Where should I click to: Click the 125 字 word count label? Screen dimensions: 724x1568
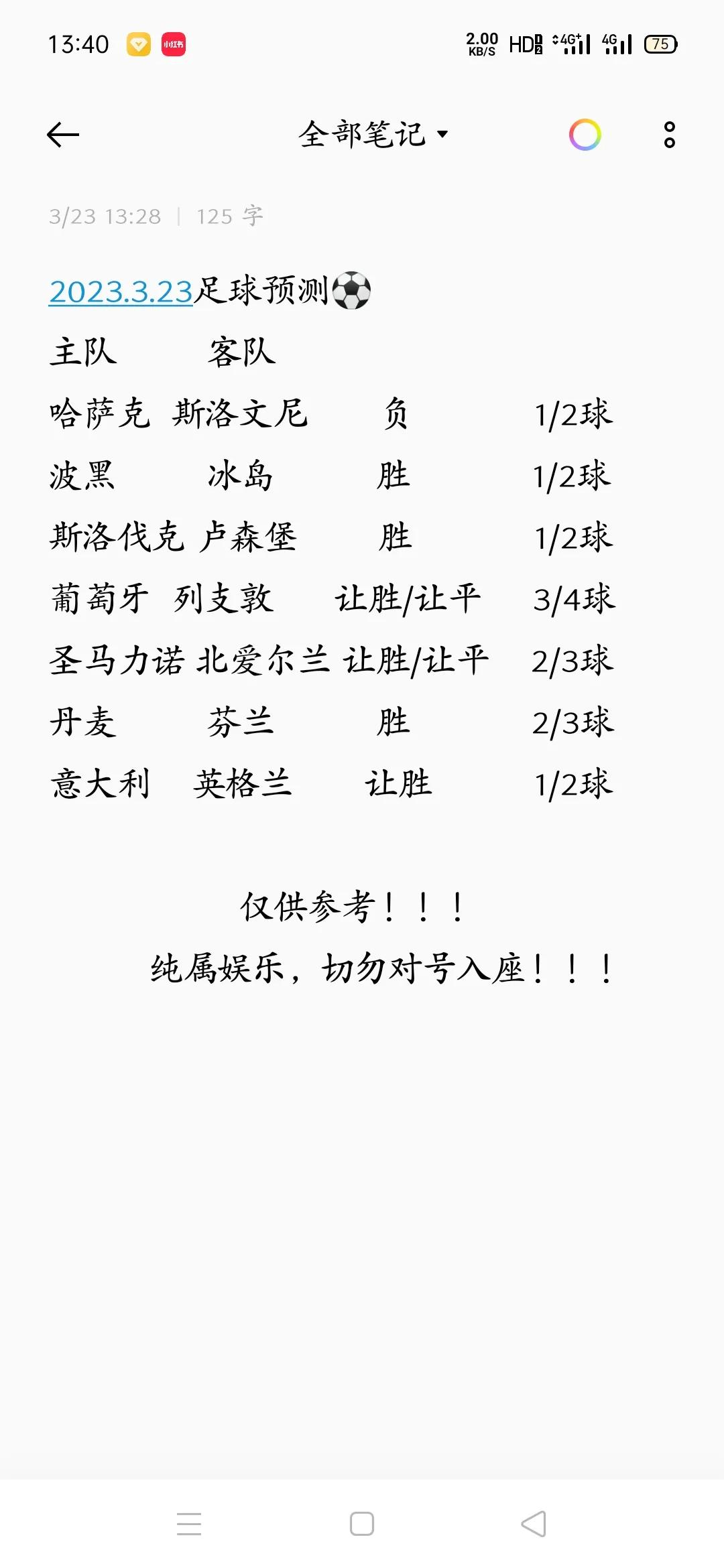(x=229, y=216)
